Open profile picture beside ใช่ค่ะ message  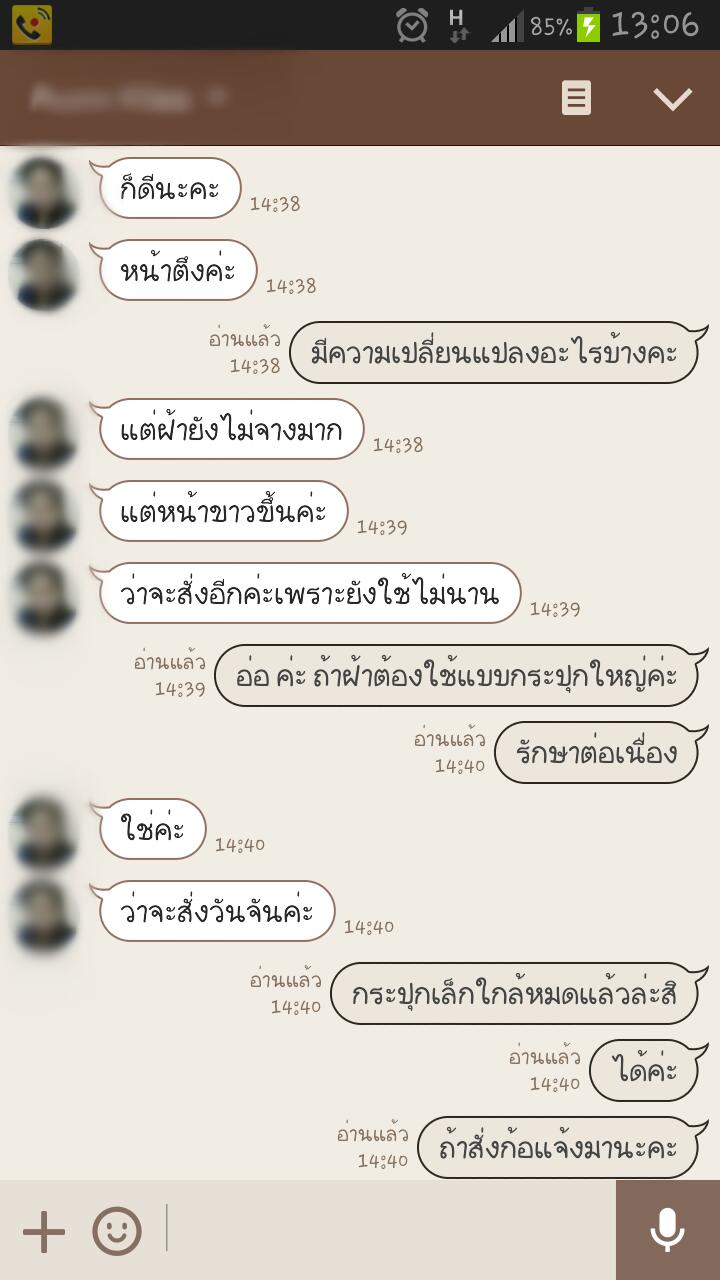[x=44, y=832]
